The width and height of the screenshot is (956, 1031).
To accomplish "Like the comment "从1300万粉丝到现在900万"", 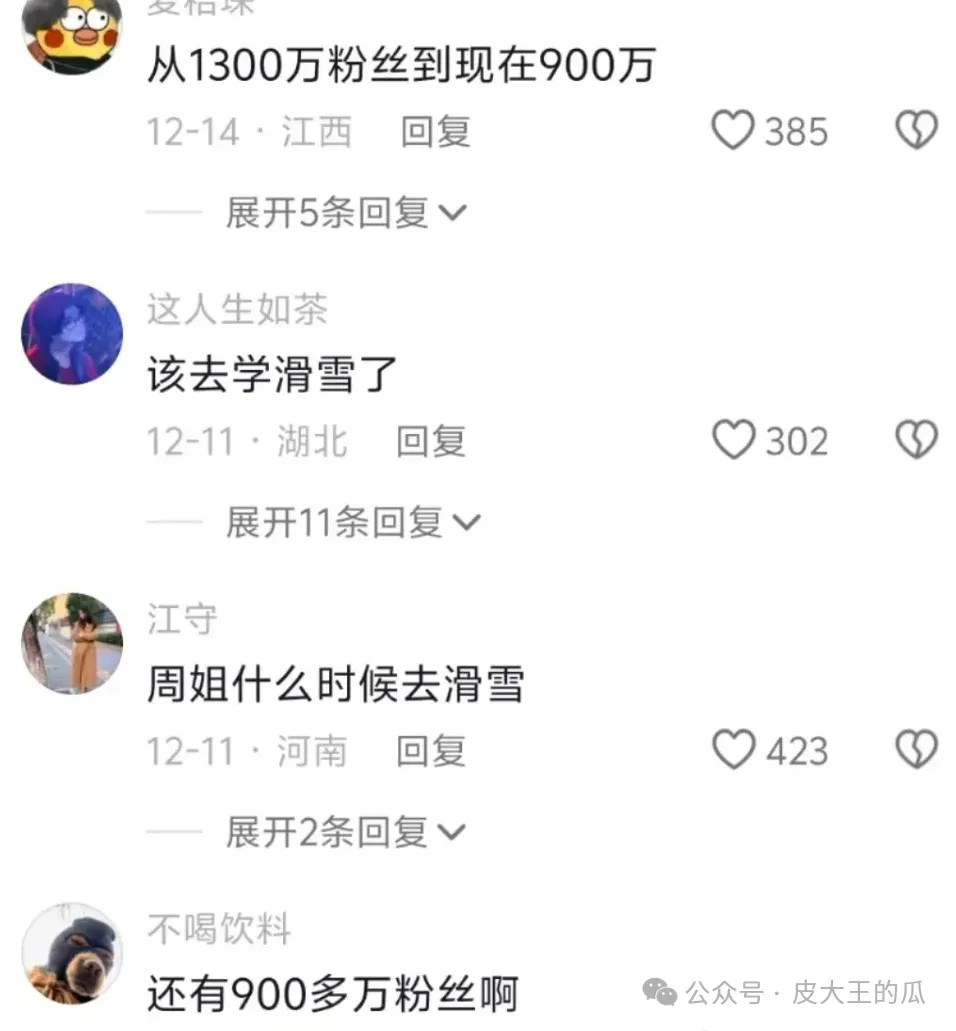I will tap(733, 131).
